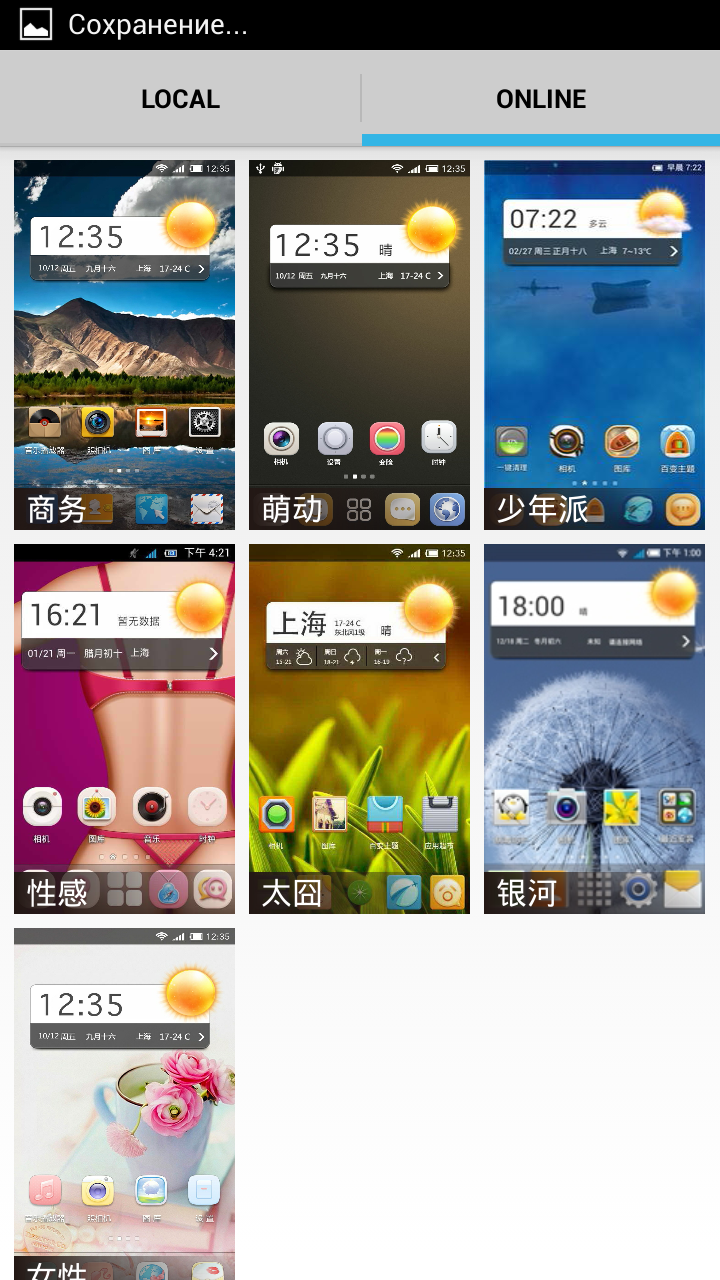View the 银河 theme
The width and height of the screenshot is (720, 1280).
(x=594, y=729)
